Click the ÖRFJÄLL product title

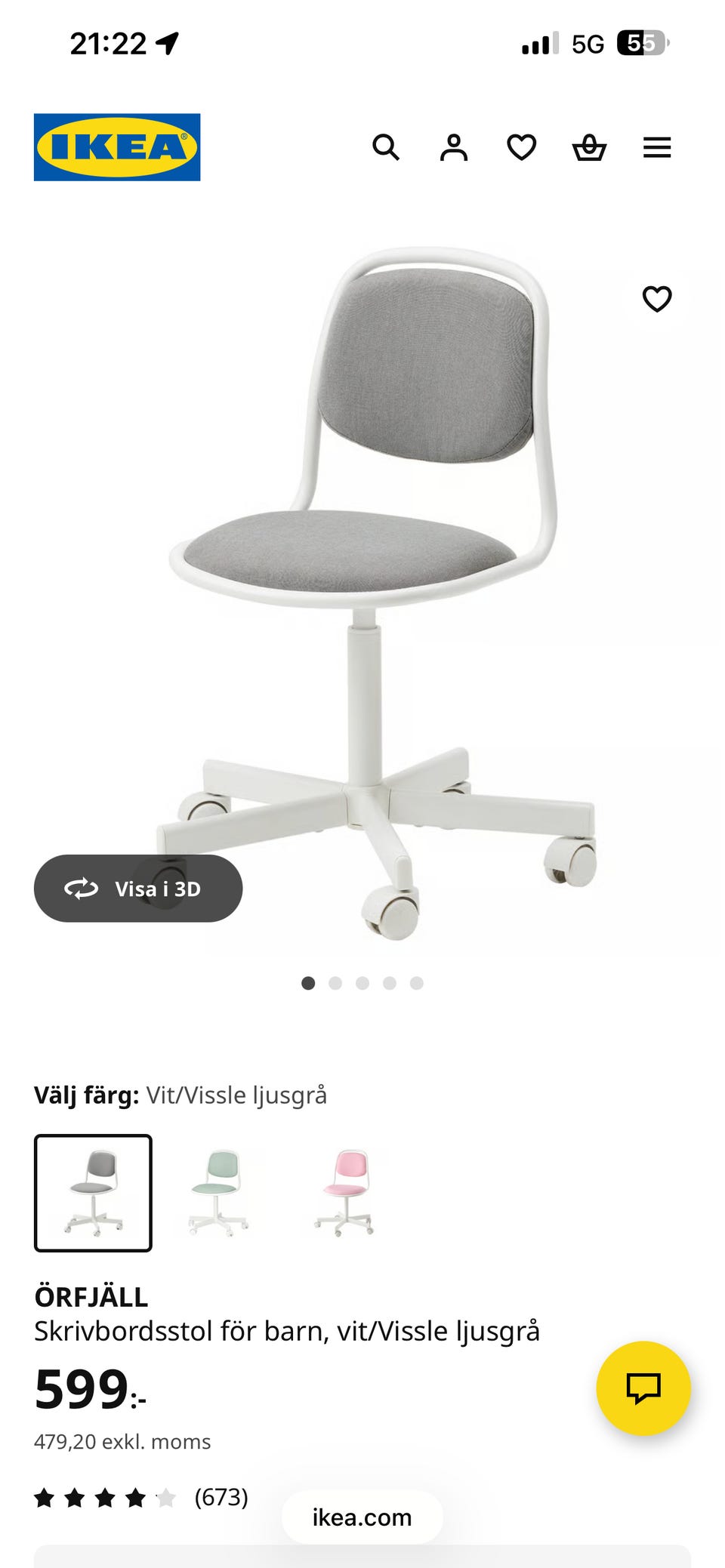[x=92, y=1292]
